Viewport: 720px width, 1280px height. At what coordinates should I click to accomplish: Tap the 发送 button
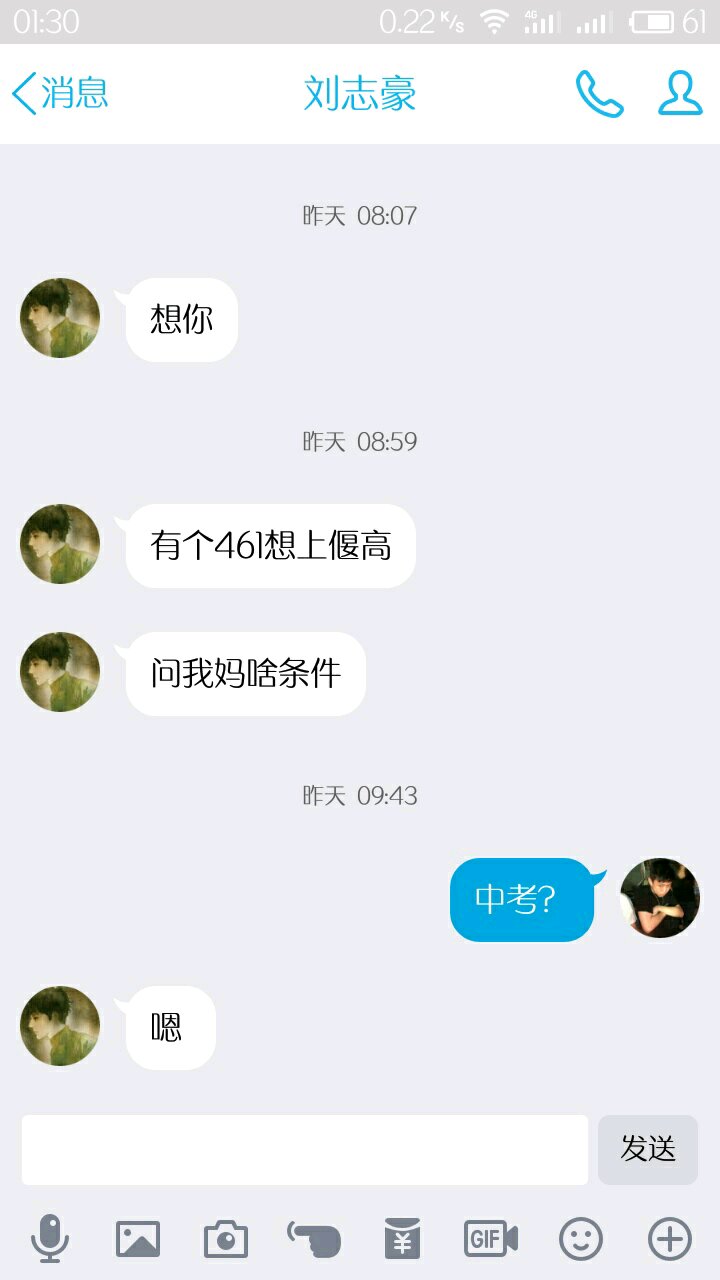click(x=648, y=1150)
